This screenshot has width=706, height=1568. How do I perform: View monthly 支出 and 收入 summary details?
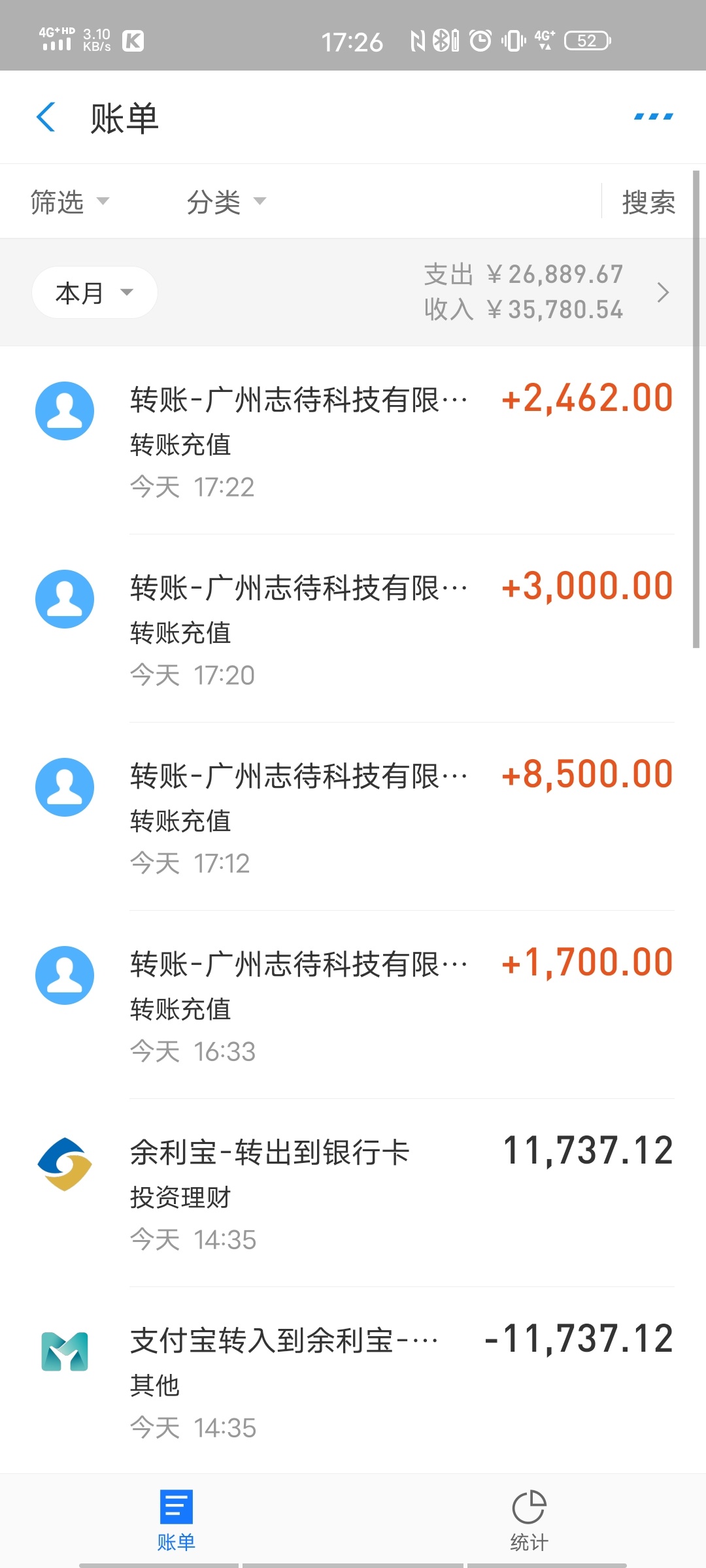coord(548,292)
